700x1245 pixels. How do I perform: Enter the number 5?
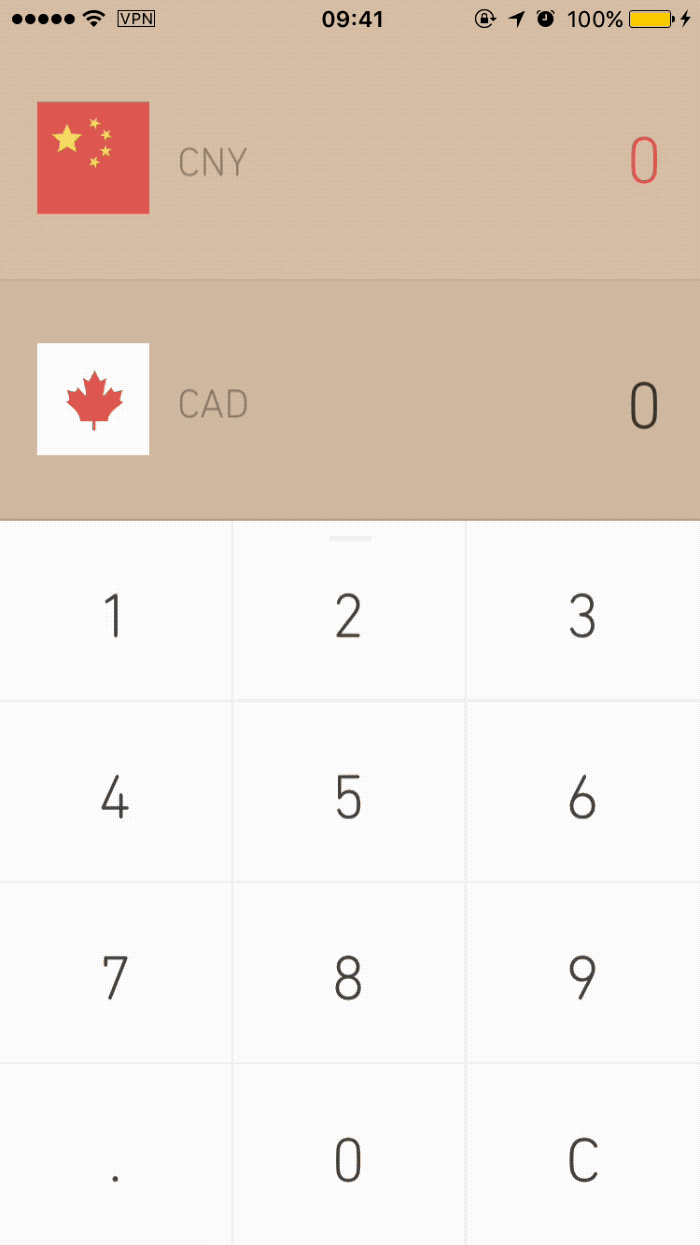point(348,797)
